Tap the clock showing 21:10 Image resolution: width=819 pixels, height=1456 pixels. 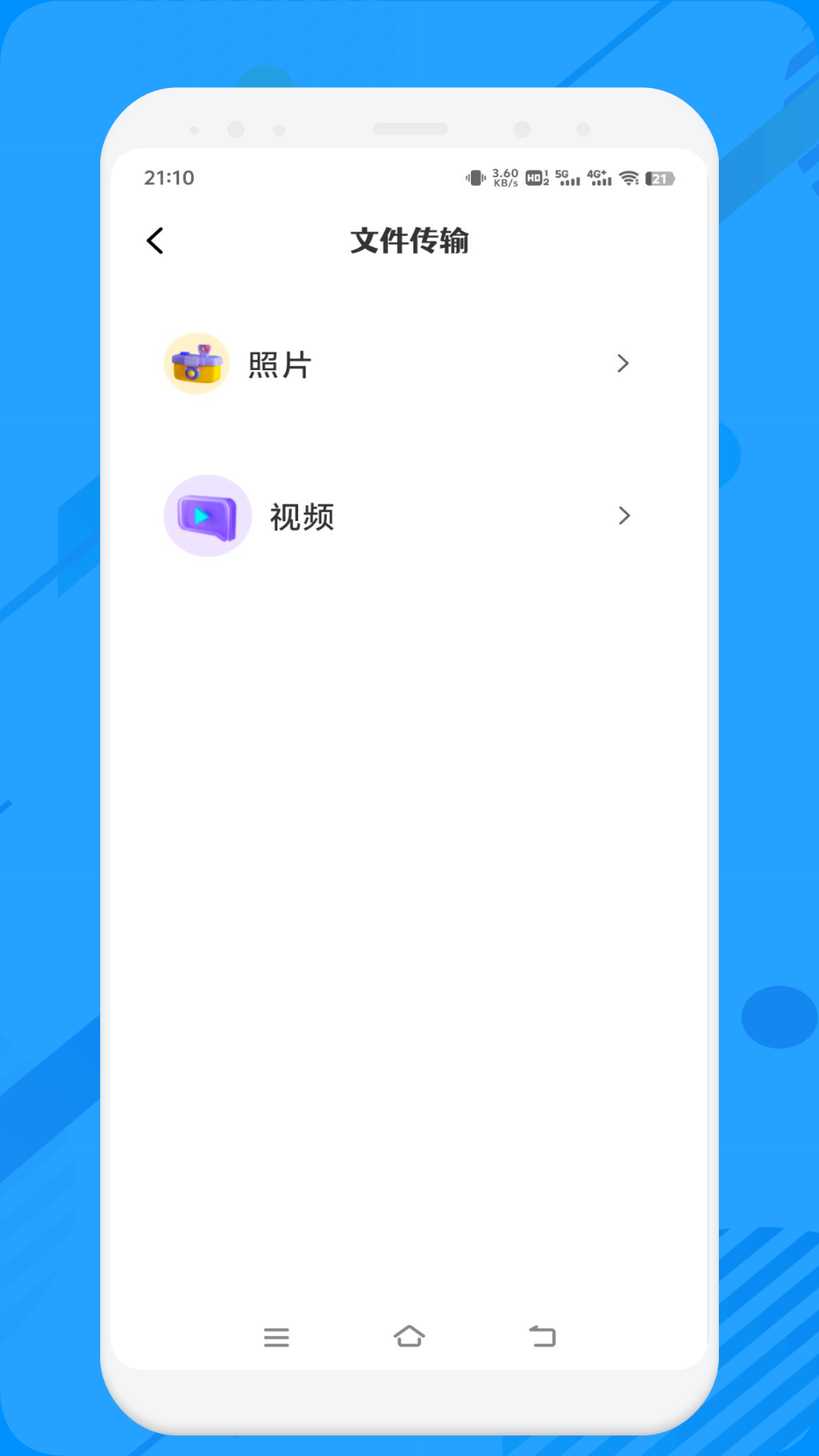(171, 177)
